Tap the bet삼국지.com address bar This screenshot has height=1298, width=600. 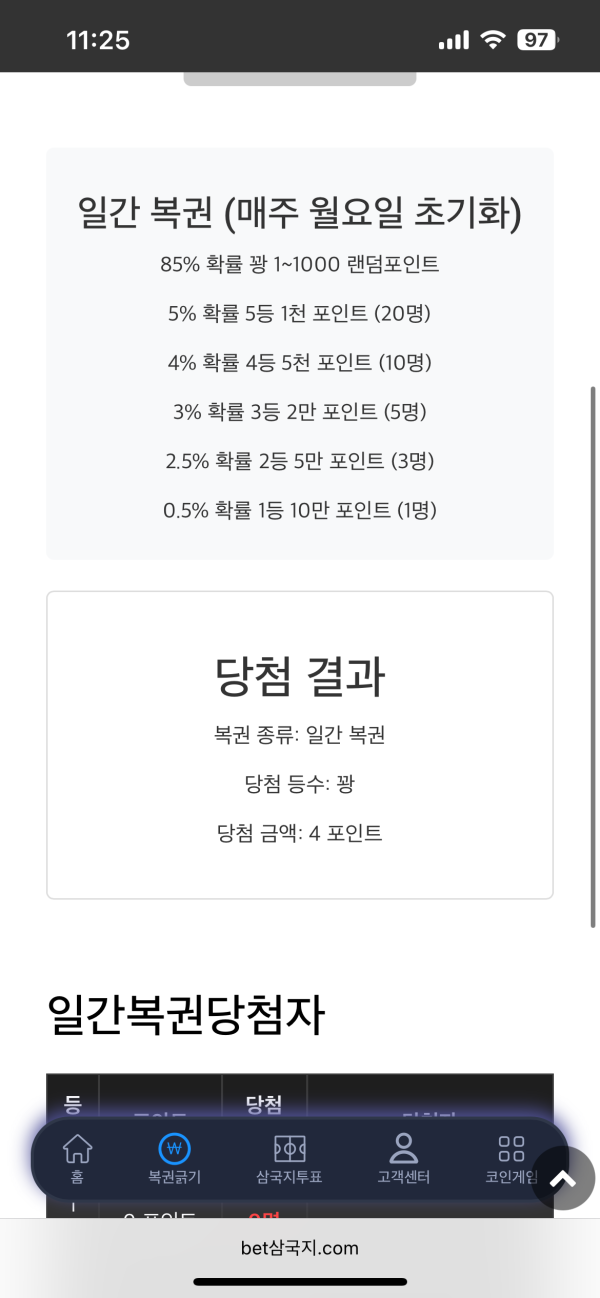click(x=300, y=1247)
